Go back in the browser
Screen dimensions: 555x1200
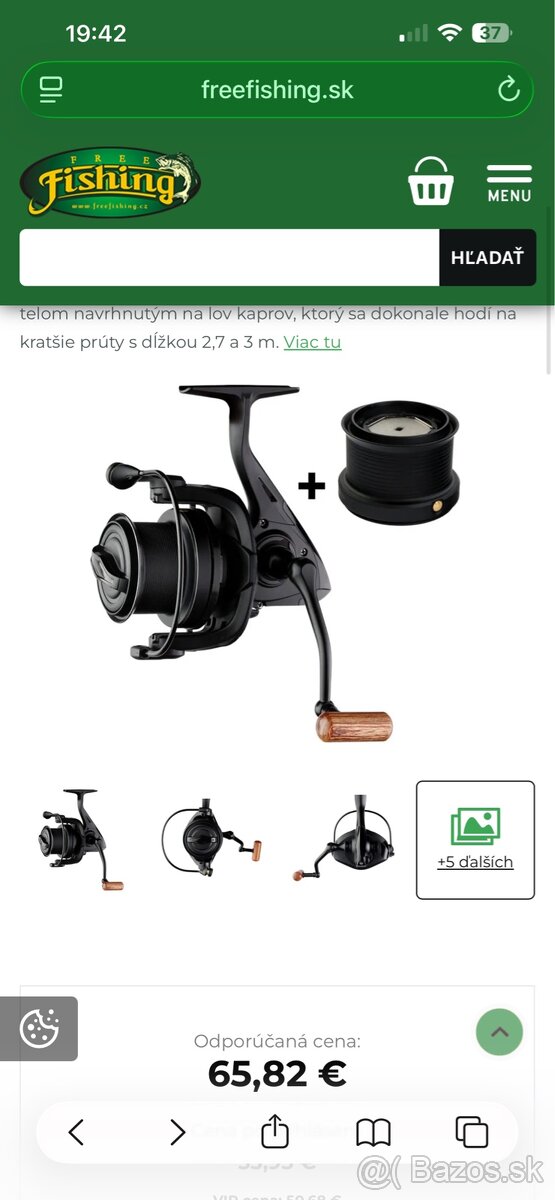coord(76,1132)
